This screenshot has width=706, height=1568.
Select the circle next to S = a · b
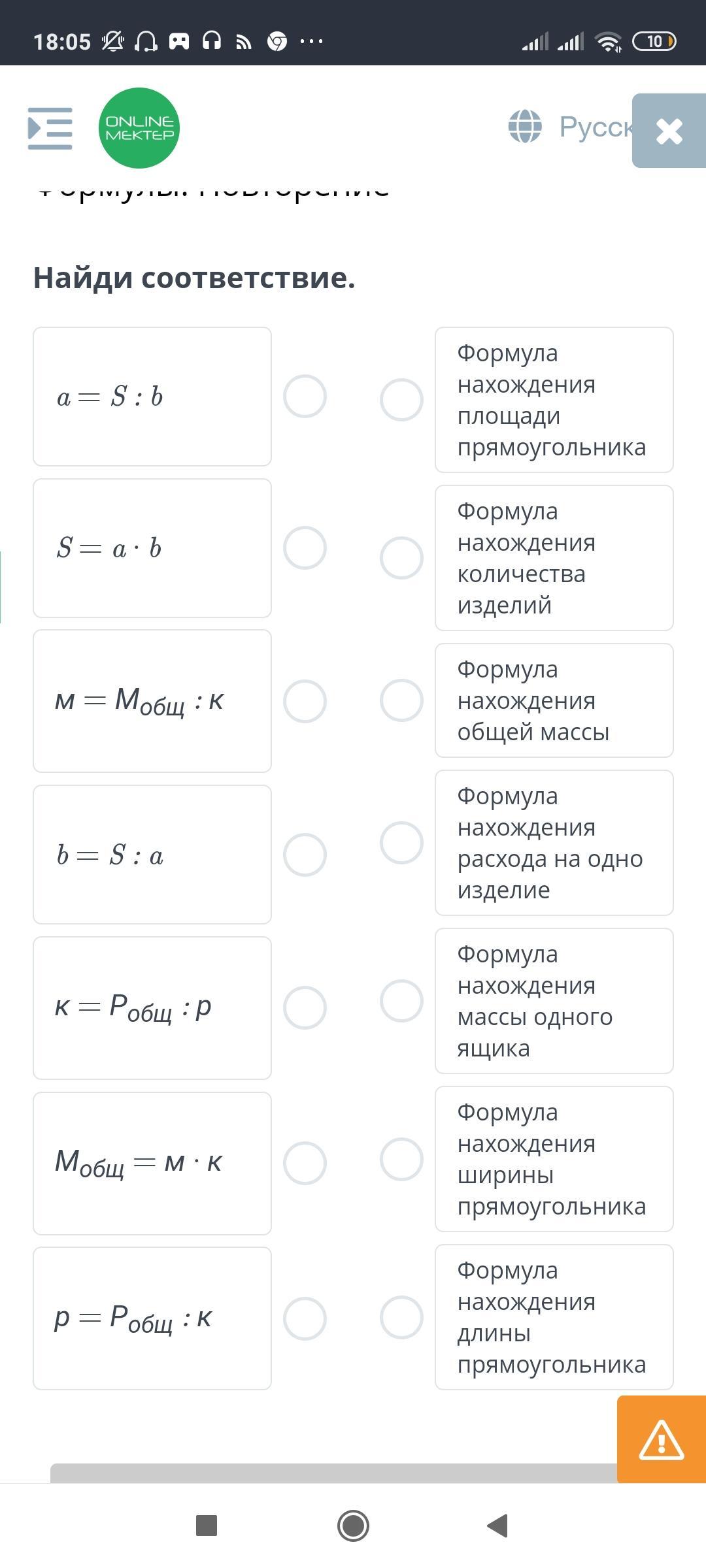tap(305, 547)
